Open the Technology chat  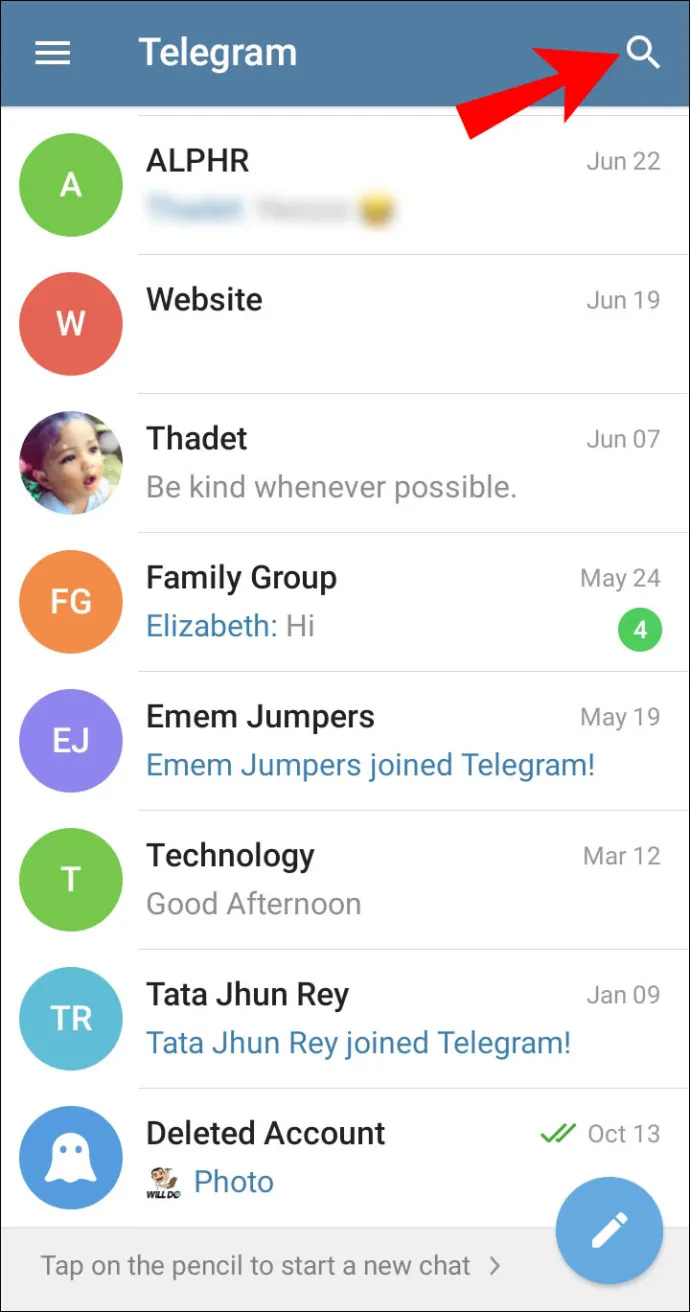point(345,880)
